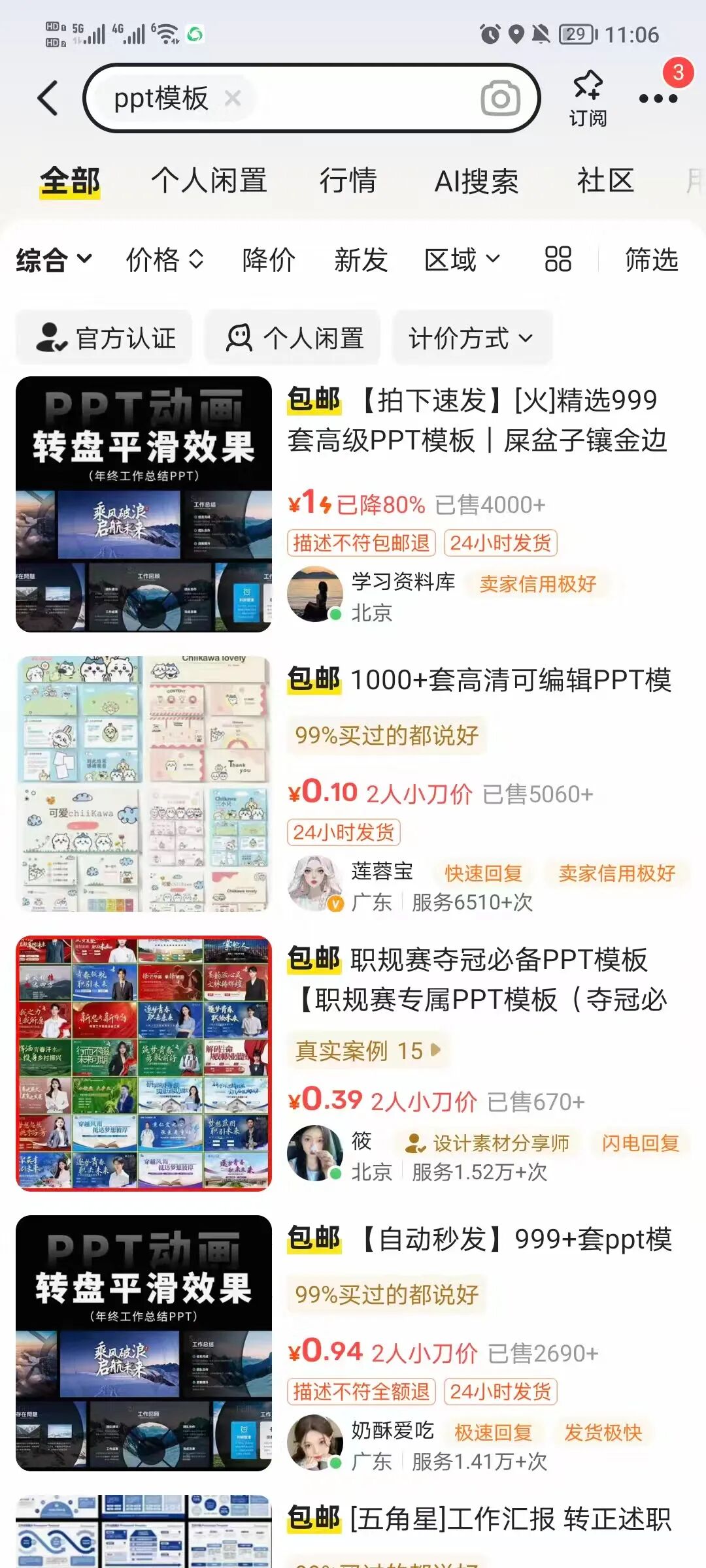This screenshot has height=1568, width=706.
Task: Open the 职规赛夺冠必备PPT模板 listing
Action: (498, 960)
